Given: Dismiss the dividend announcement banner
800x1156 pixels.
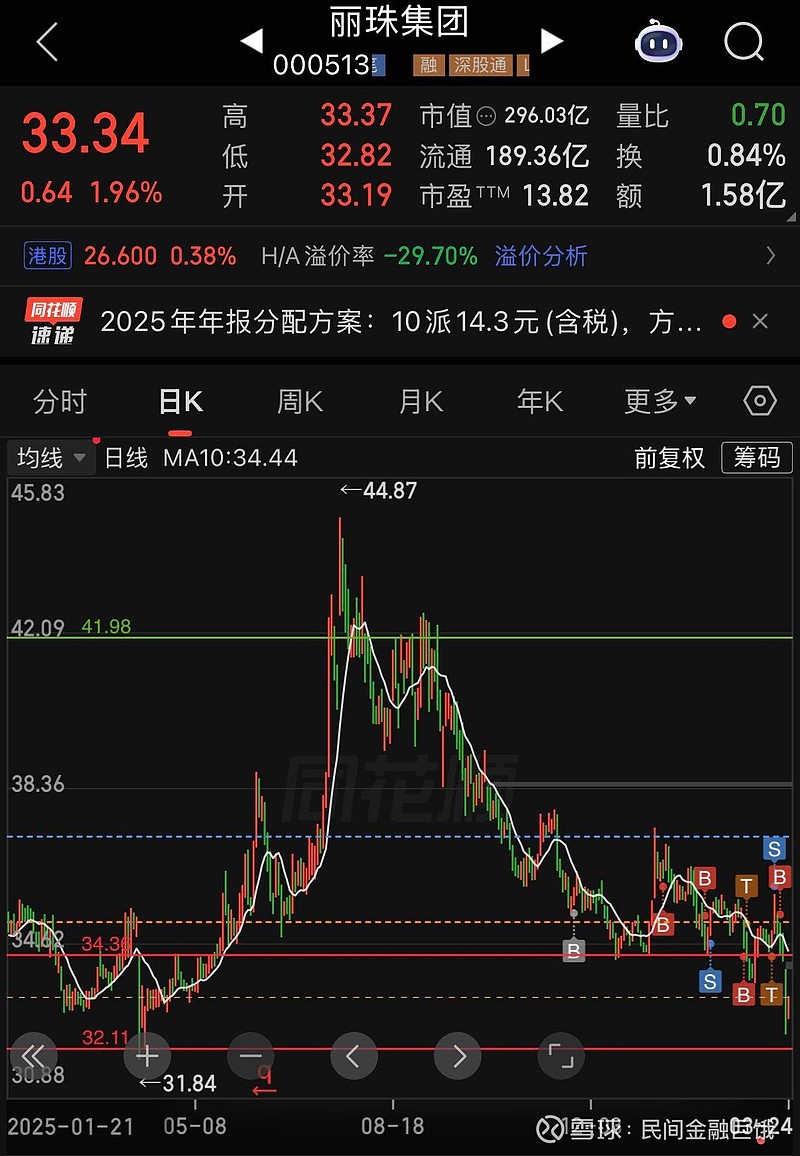Looking at the screenshot, I should point(760,321).
